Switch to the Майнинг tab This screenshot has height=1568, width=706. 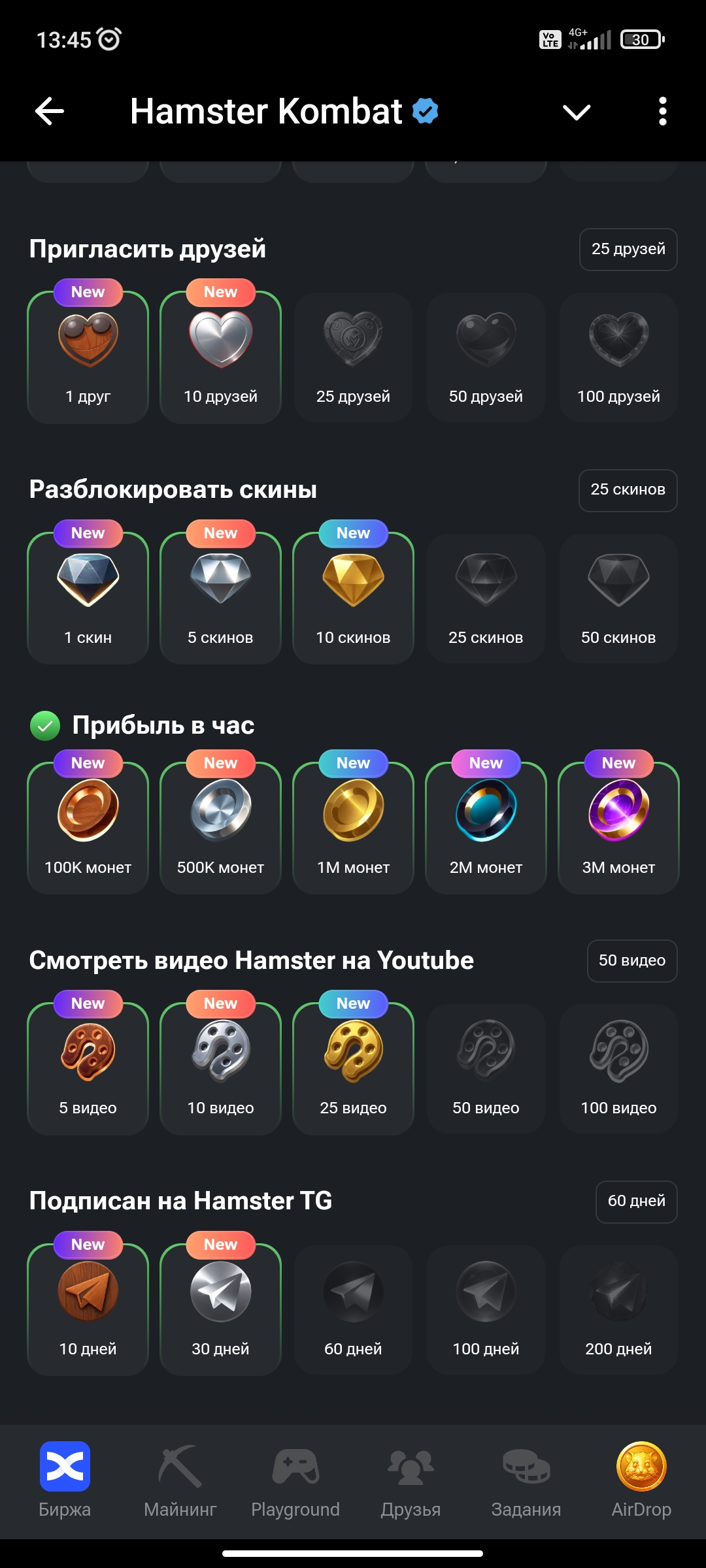[x=180, y=1480]
